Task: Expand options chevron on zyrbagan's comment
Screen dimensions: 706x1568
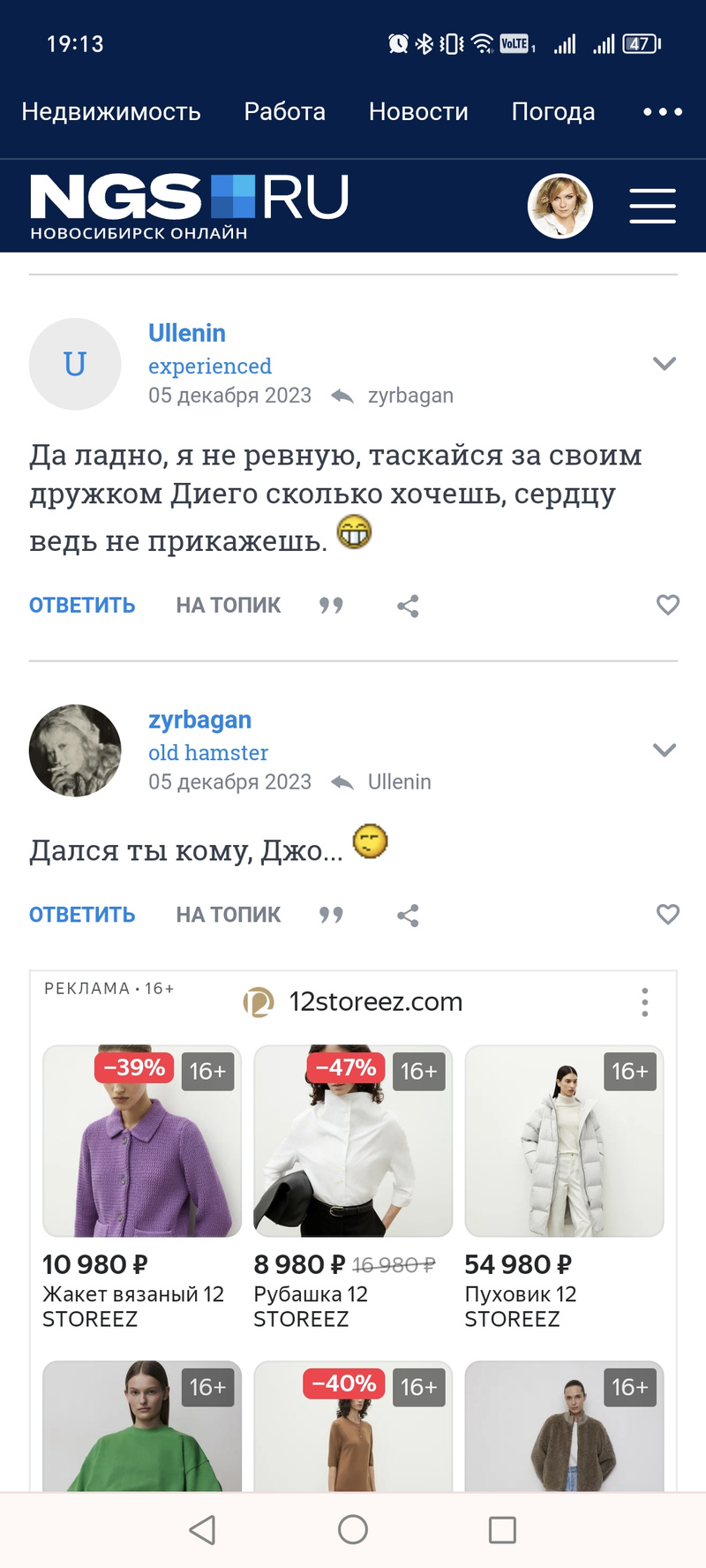Action: 664,750
